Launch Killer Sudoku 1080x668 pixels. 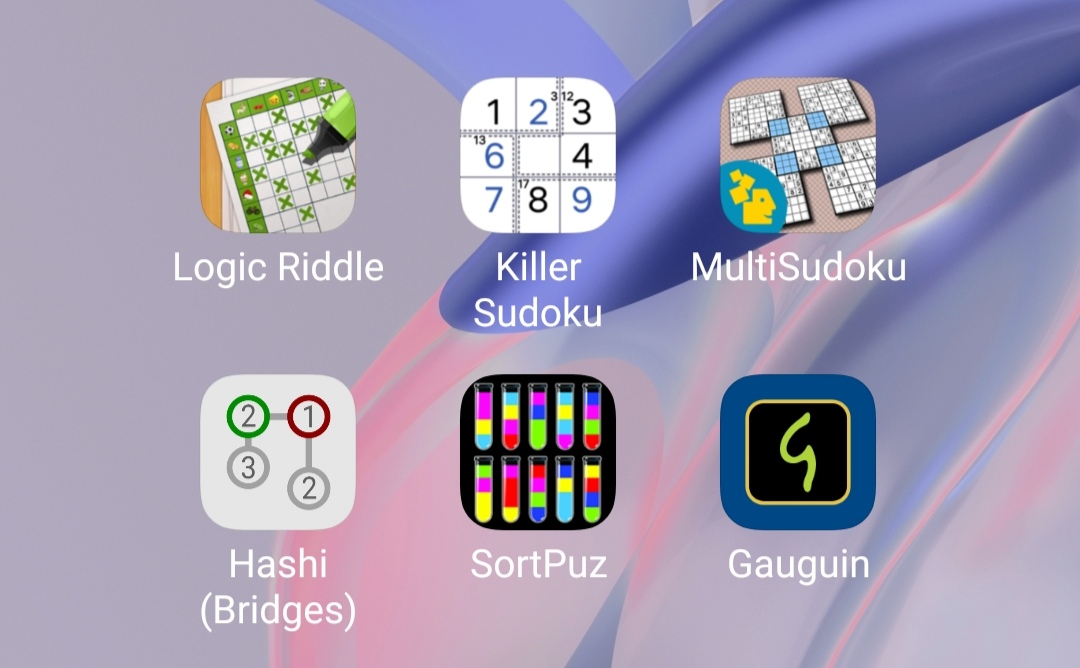(538, 156)
